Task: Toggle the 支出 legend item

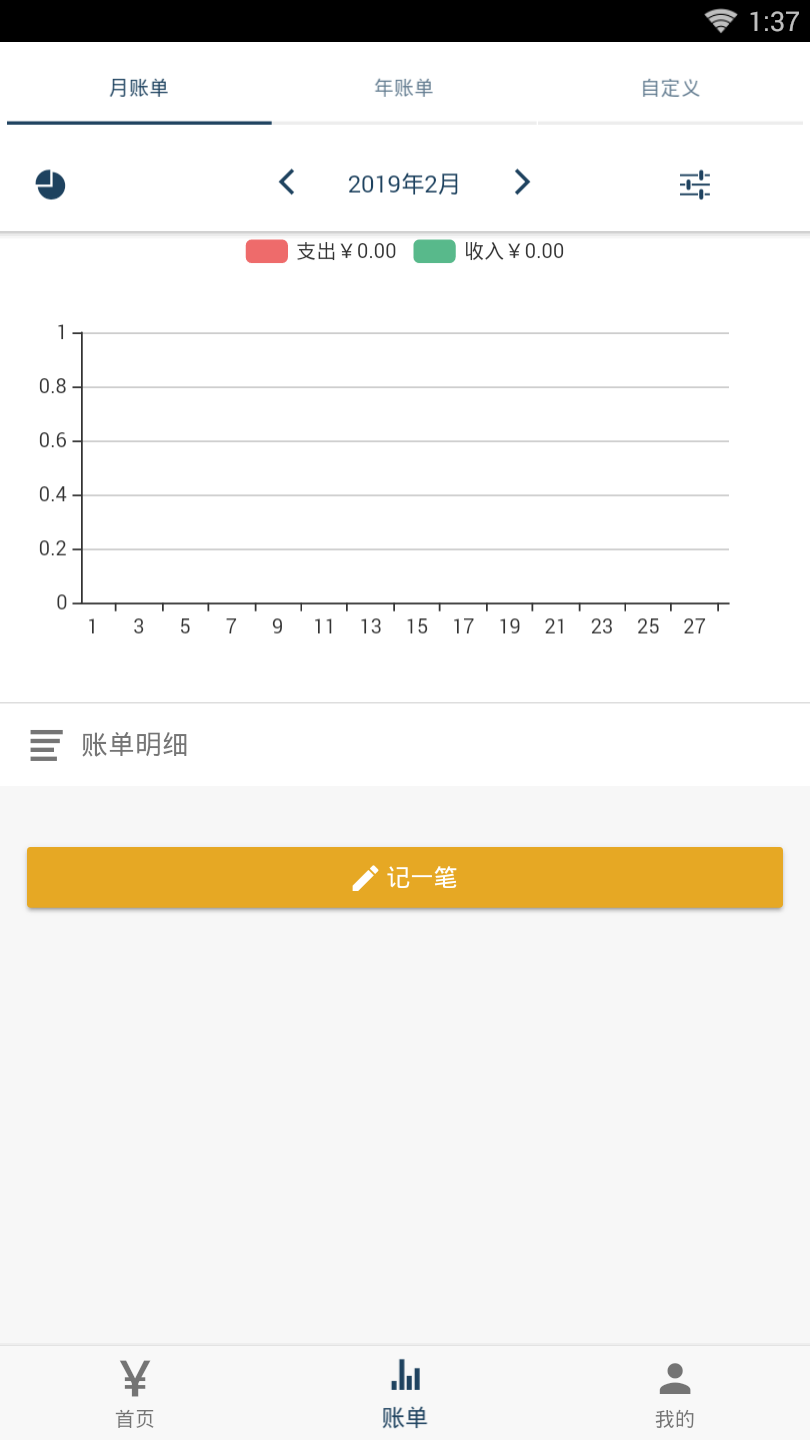Action: (322, 252)
